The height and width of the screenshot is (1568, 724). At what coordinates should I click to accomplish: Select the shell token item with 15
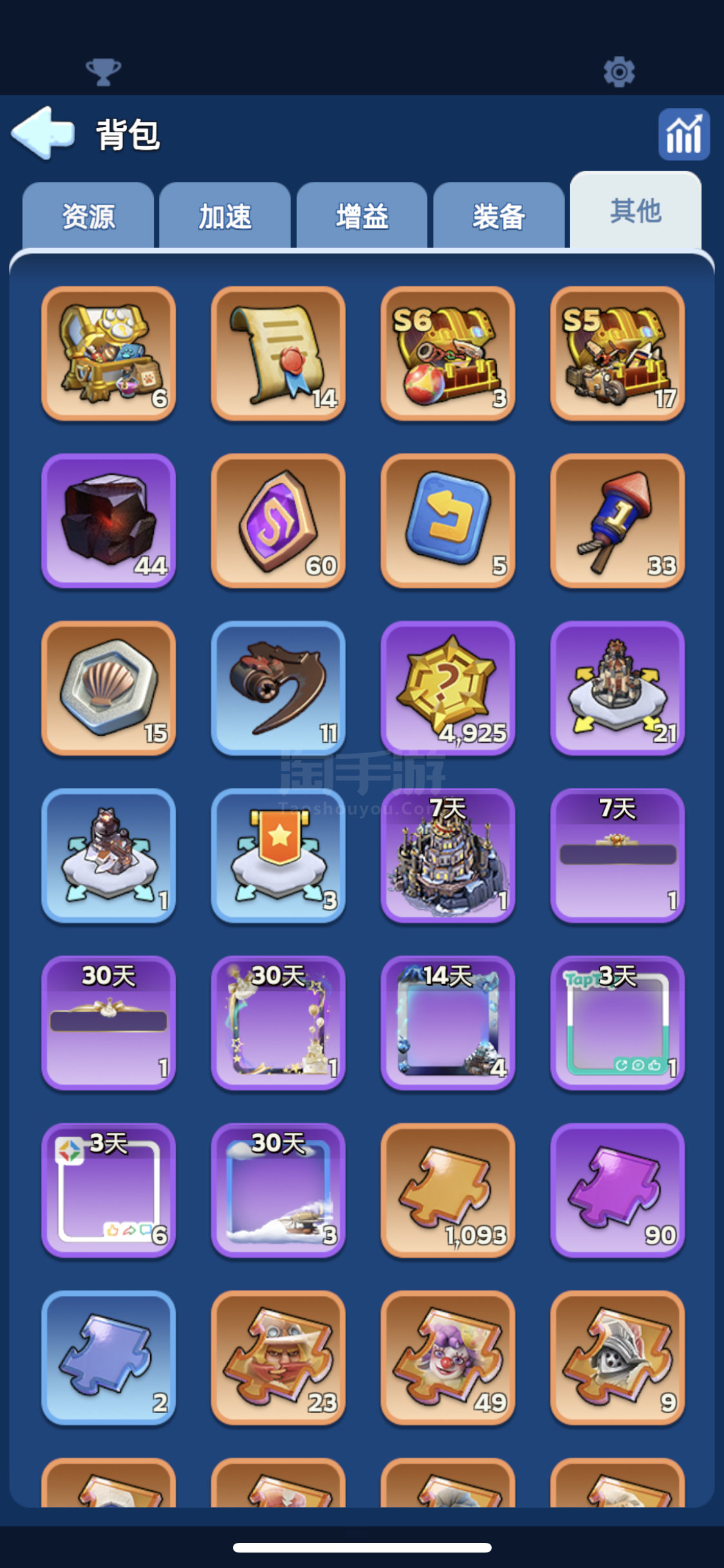click(109, 688)
